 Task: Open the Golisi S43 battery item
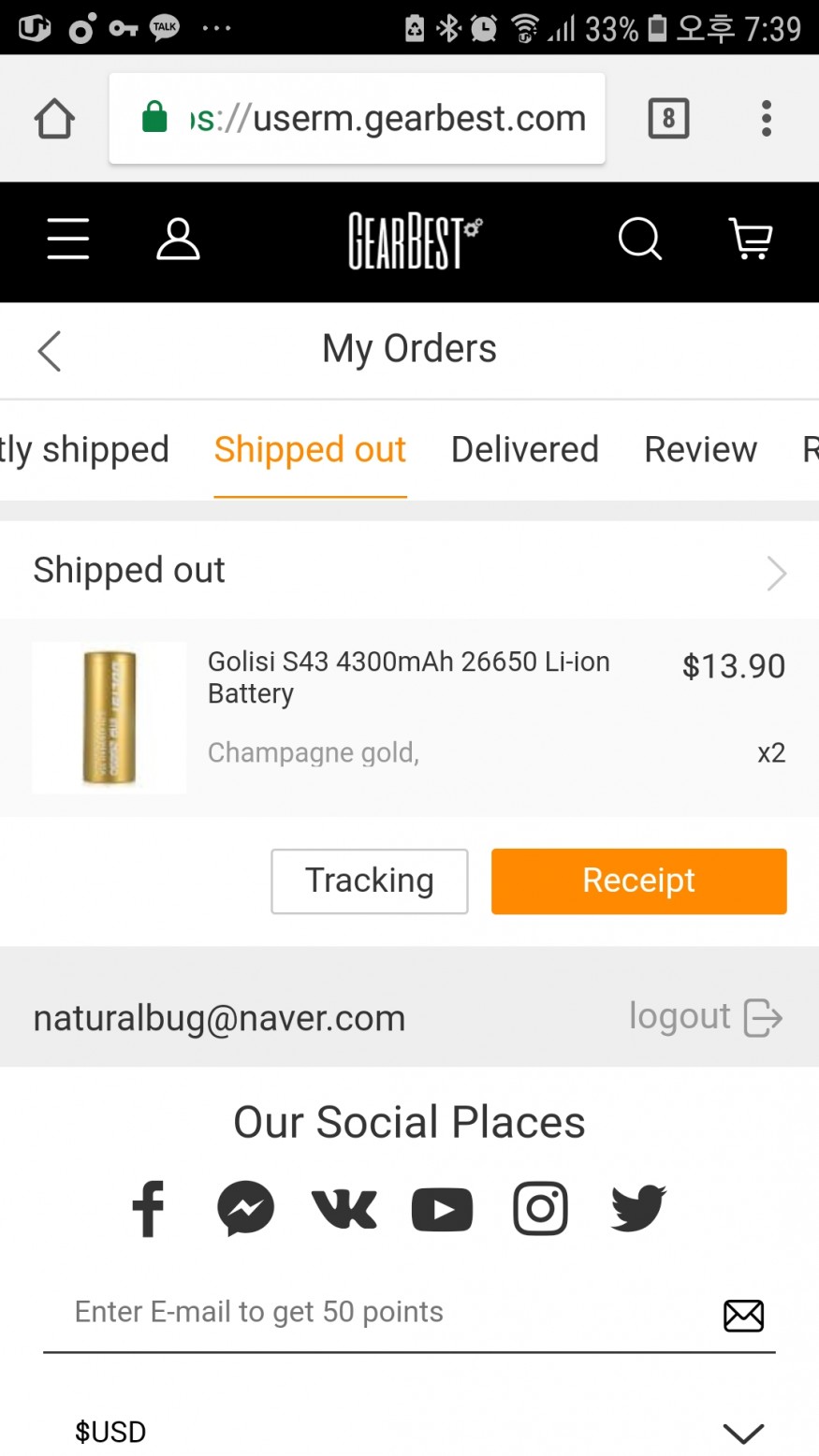click(x=408, y=677)
